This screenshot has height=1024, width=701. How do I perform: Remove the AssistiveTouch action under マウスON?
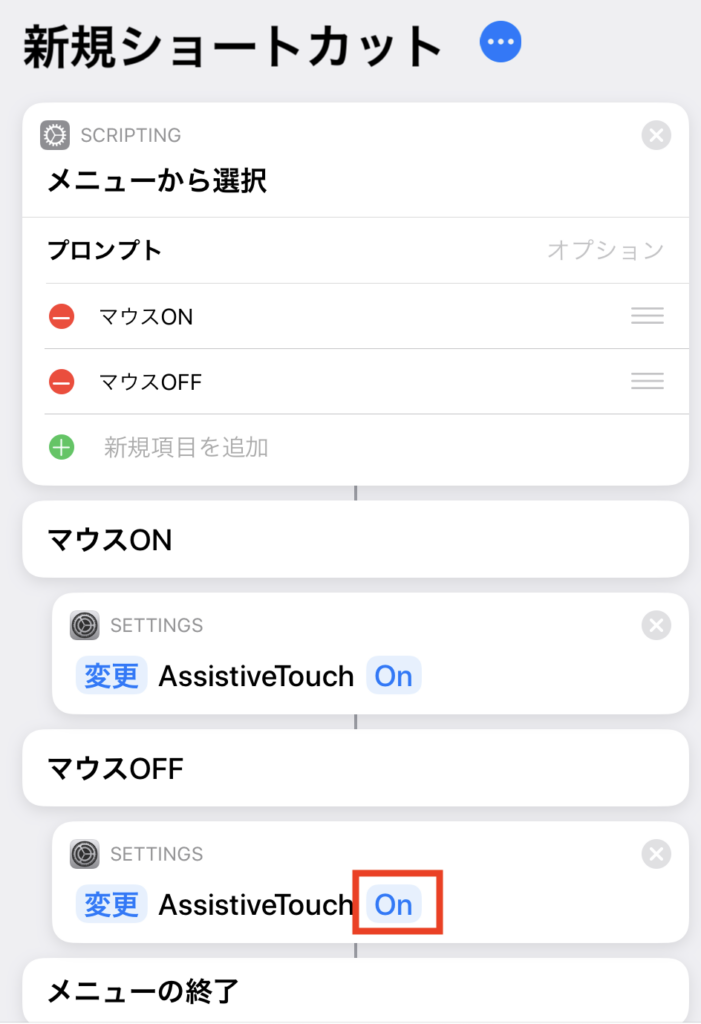click(x=656, y=626)
